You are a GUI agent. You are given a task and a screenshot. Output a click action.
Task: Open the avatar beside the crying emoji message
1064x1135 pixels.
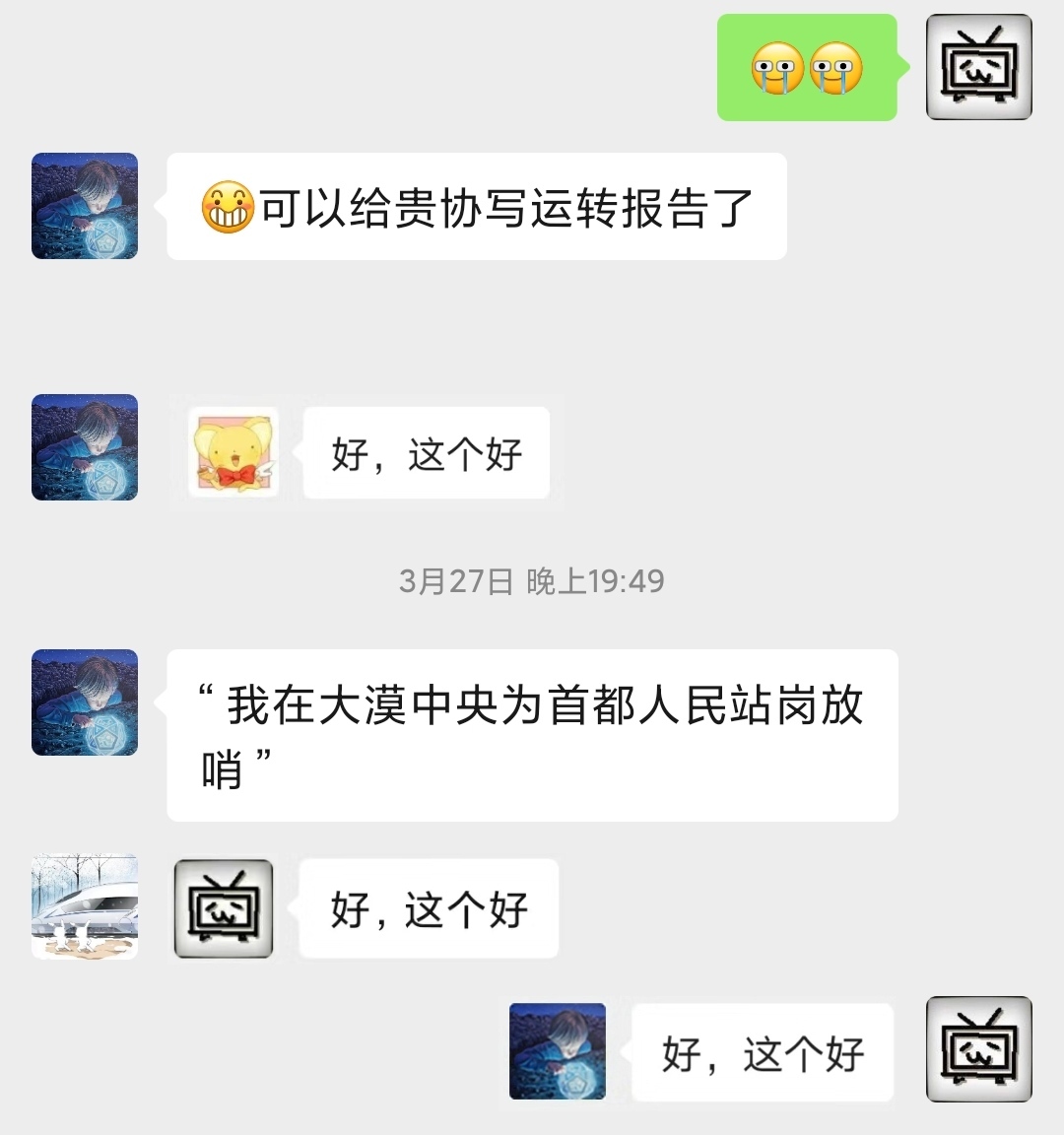pos(978,67)
